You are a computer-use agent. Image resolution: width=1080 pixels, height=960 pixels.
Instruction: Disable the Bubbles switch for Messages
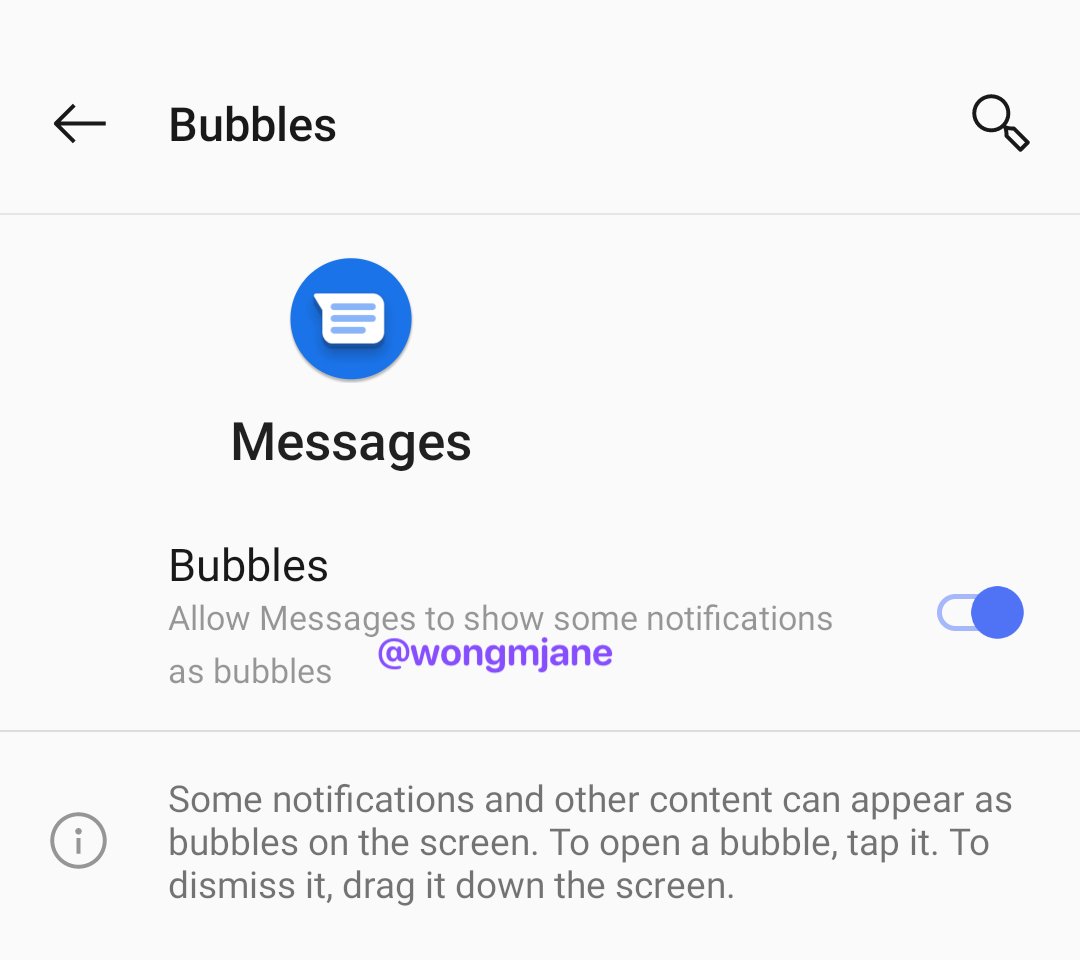pyautogui.click(x=980, y=613)
